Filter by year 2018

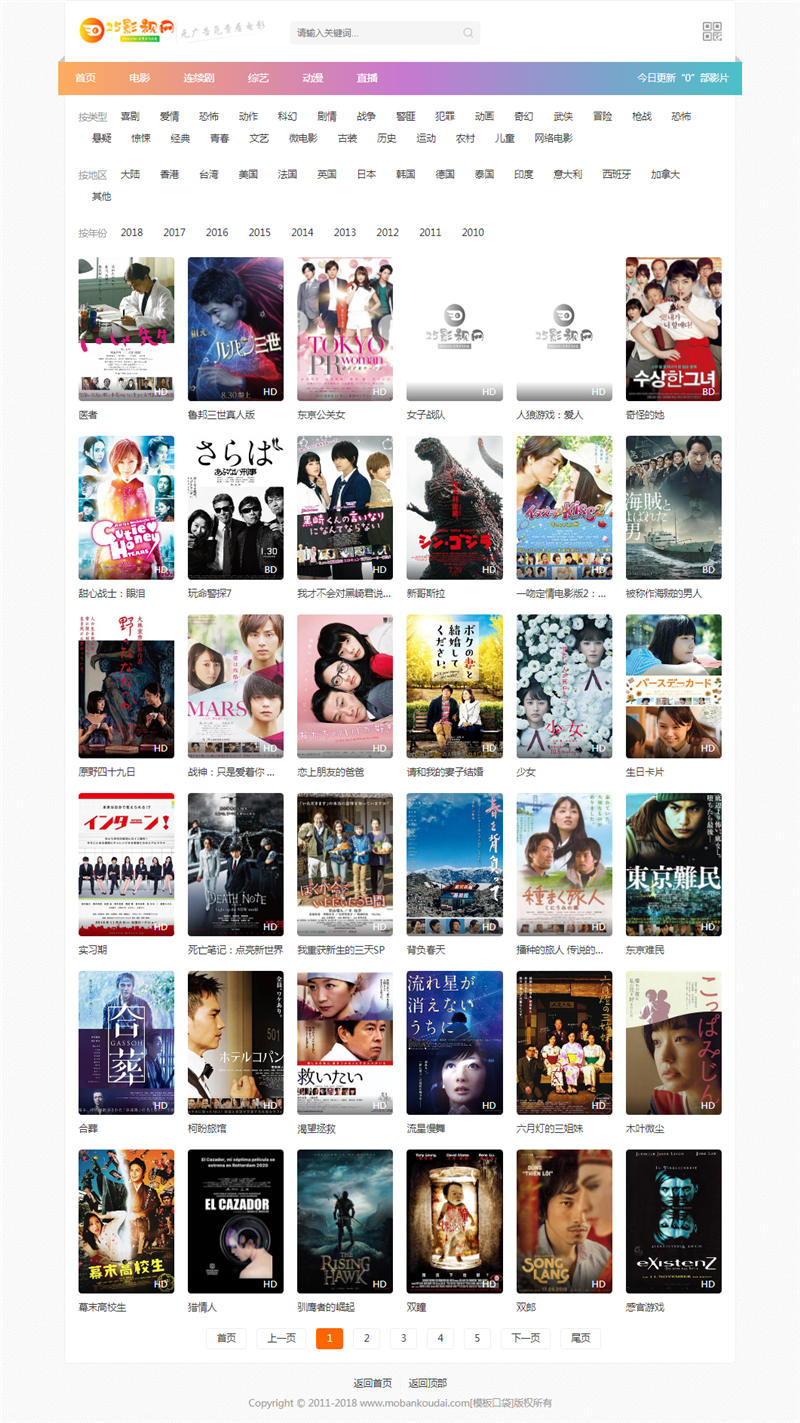[x=132, y=232]
